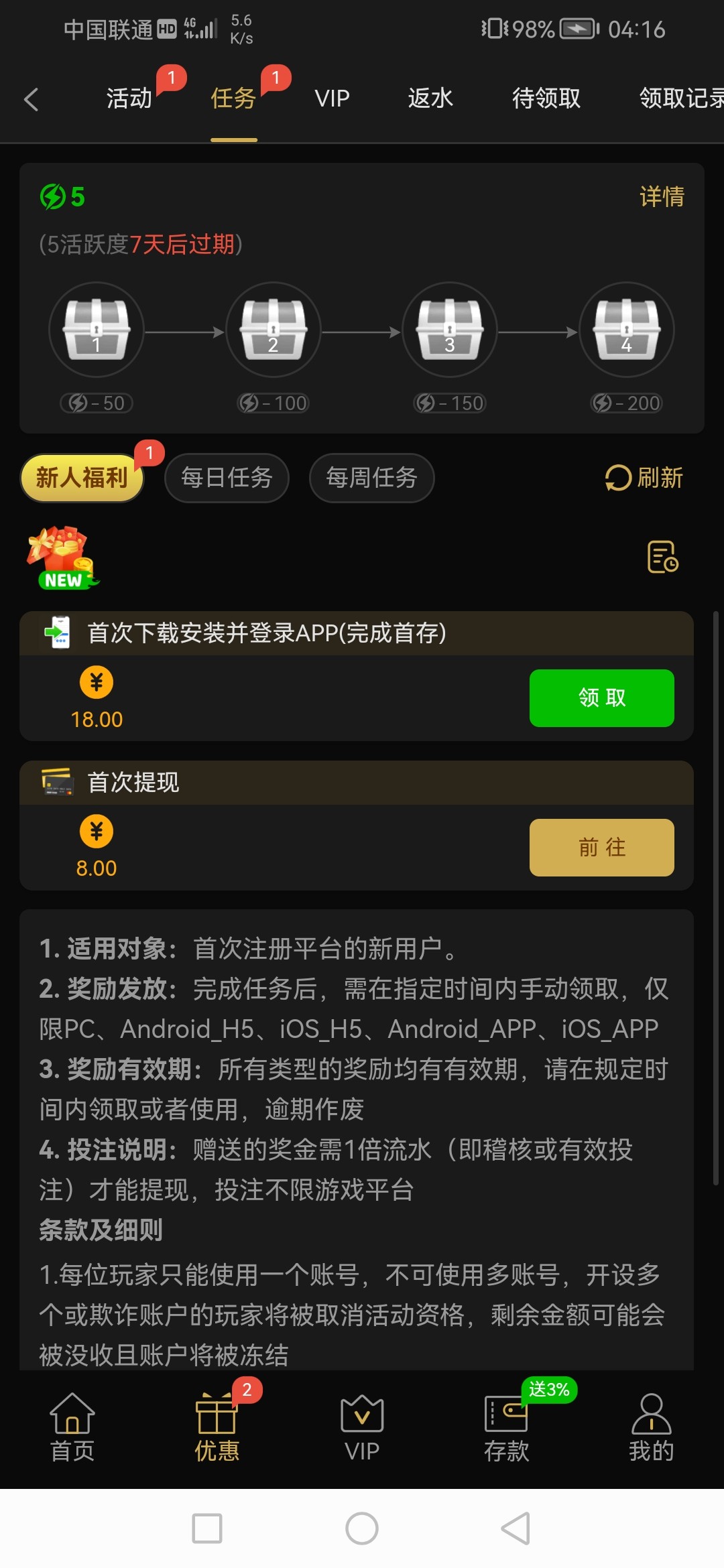This screenshot has width=724, height=1568.
Task: Open the 存款 deposit tab
Action: (x=507, y=1427)
